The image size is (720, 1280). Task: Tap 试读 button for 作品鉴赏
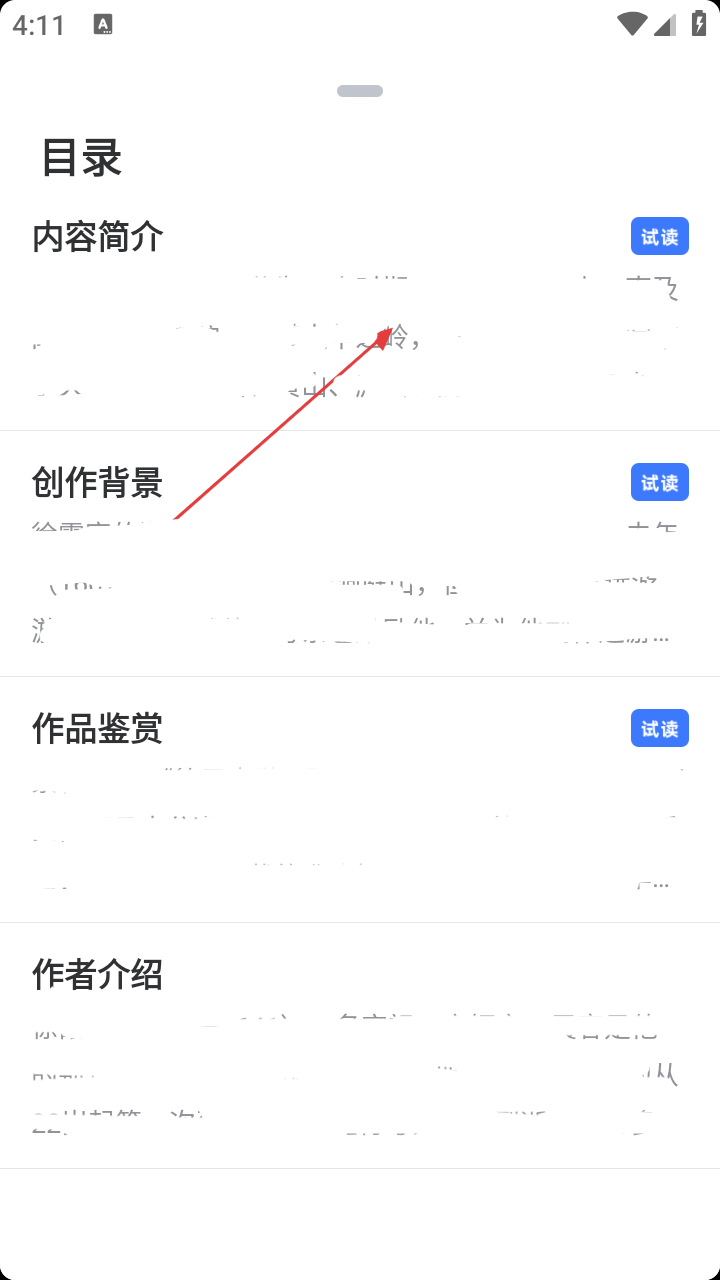(x=660, y=729)
